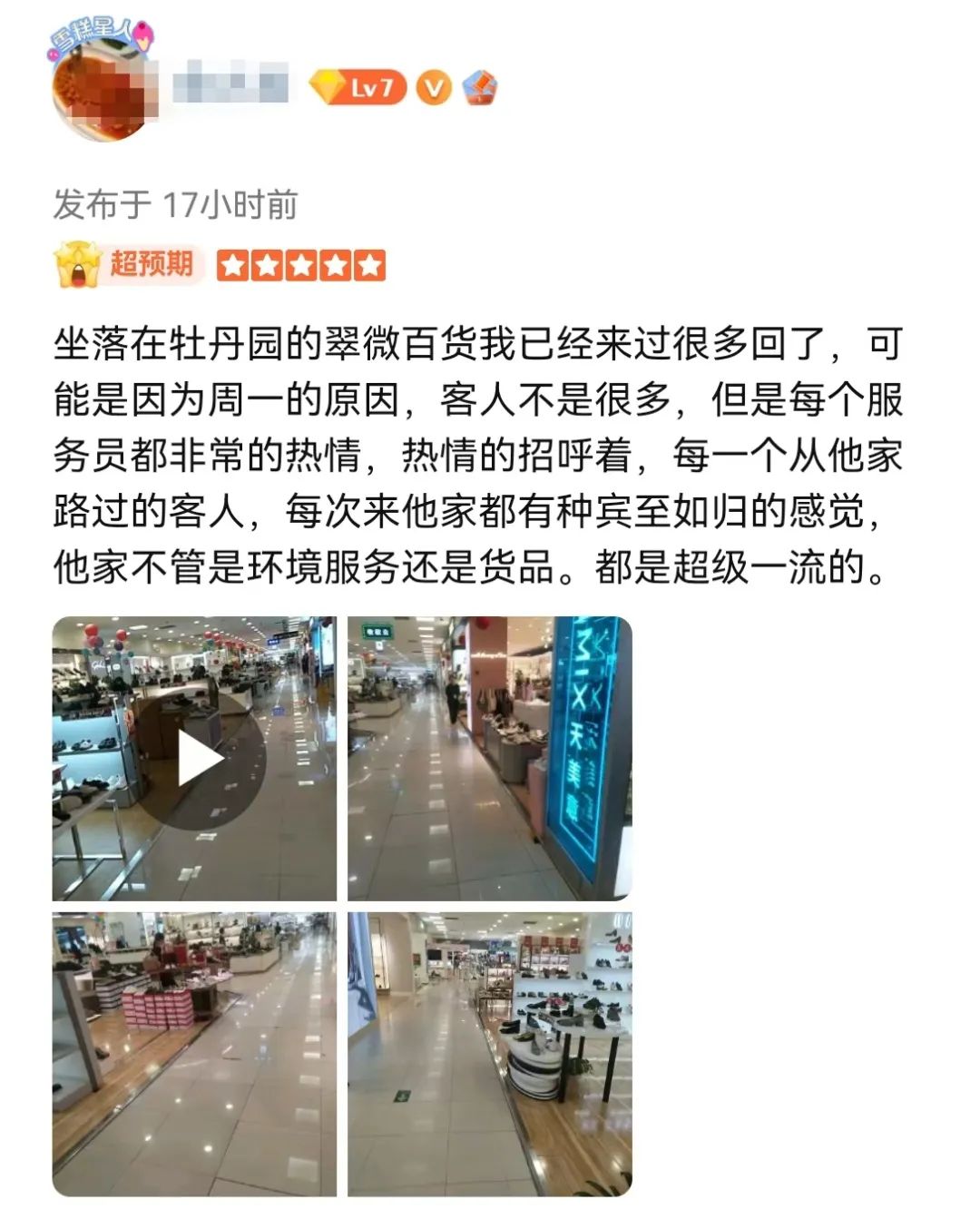Open the photo with the blue neon sign
Screen dimensions: 980x1219
point(490,758)
